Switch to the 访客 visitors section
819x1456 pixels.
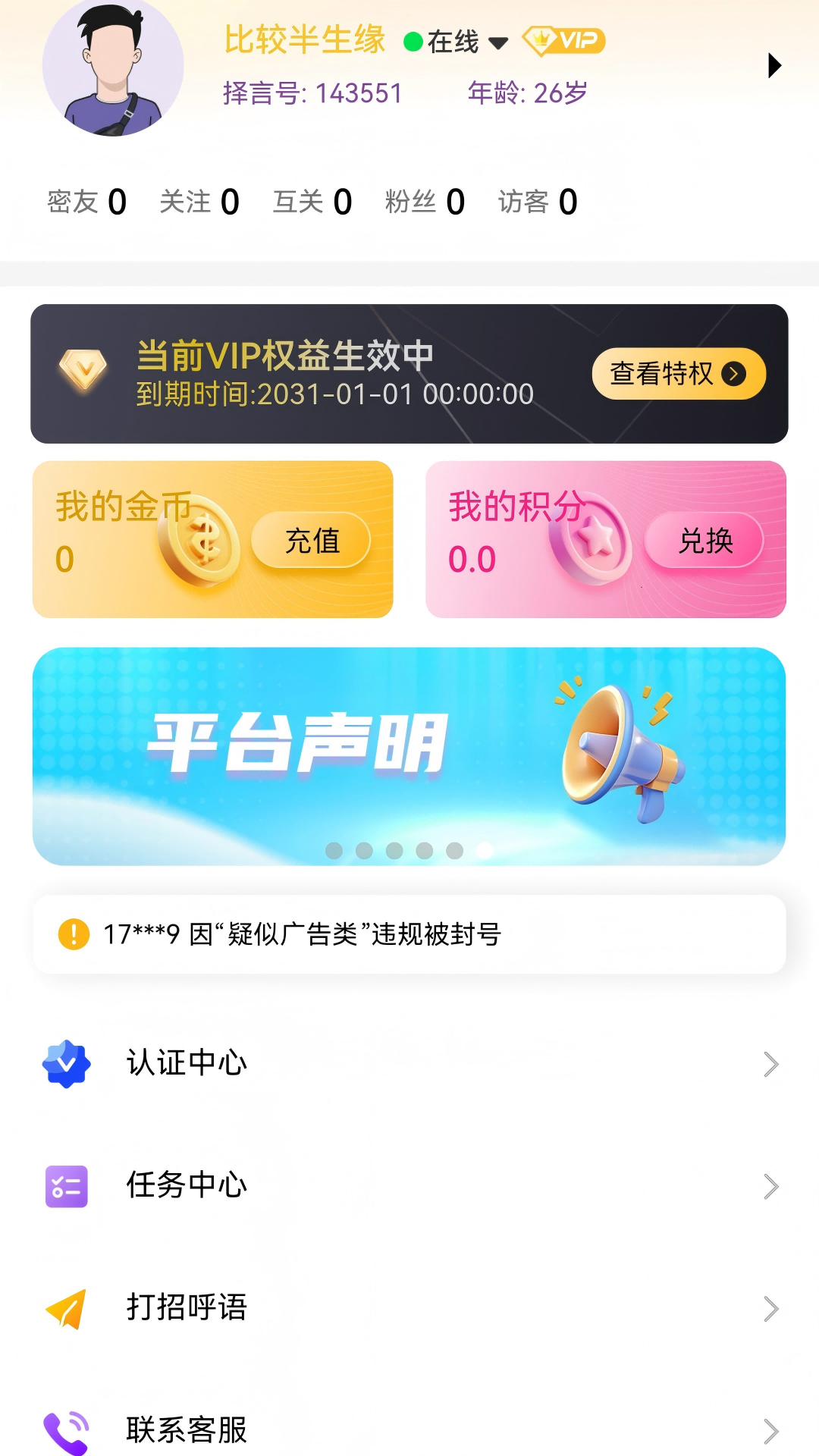(537, 200)
